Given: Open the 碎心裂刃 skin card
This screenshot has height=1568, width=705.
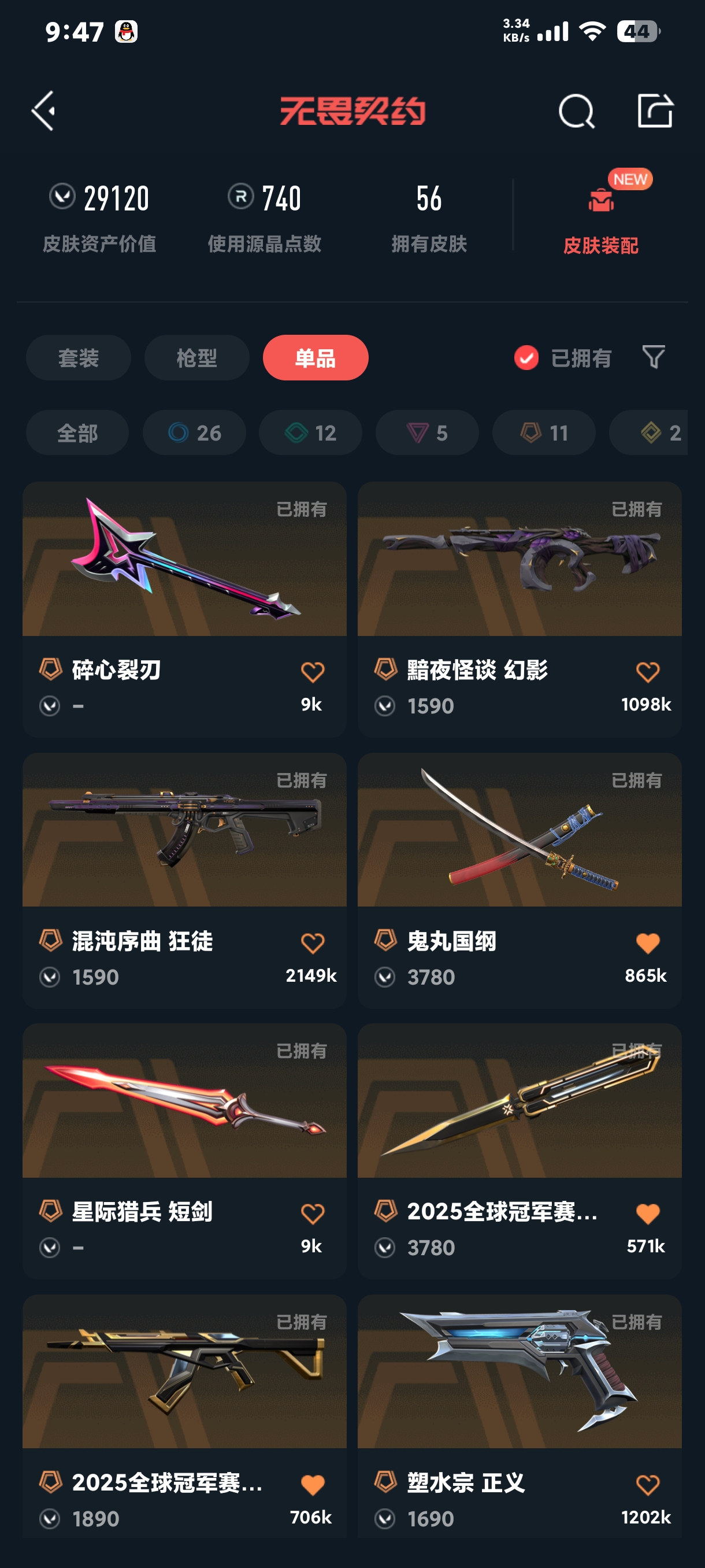Looking at the screenshot, I should click(x=184, y=609).
